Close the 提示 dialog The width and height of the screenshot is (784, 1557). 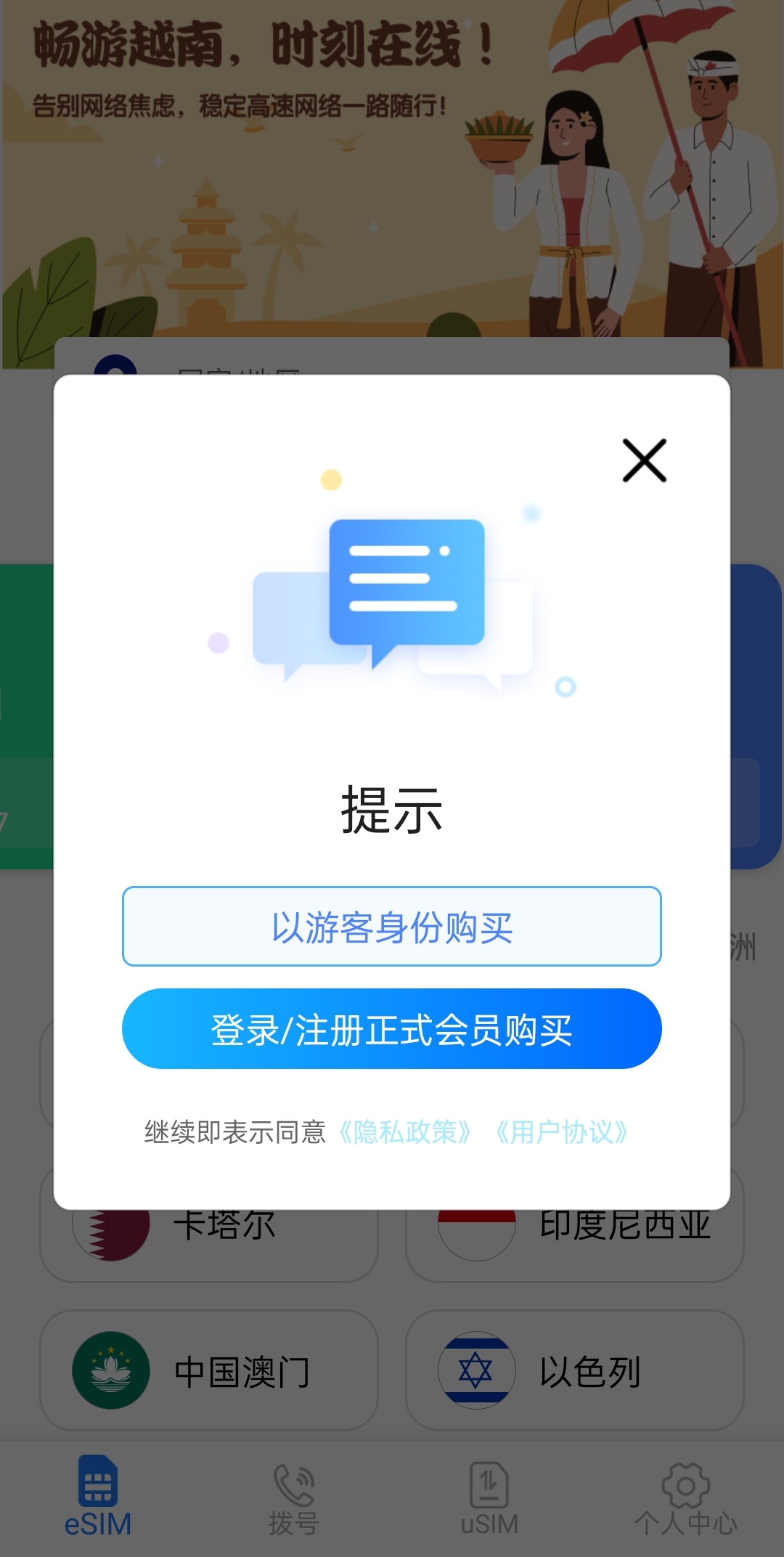(x=644, y=460)
